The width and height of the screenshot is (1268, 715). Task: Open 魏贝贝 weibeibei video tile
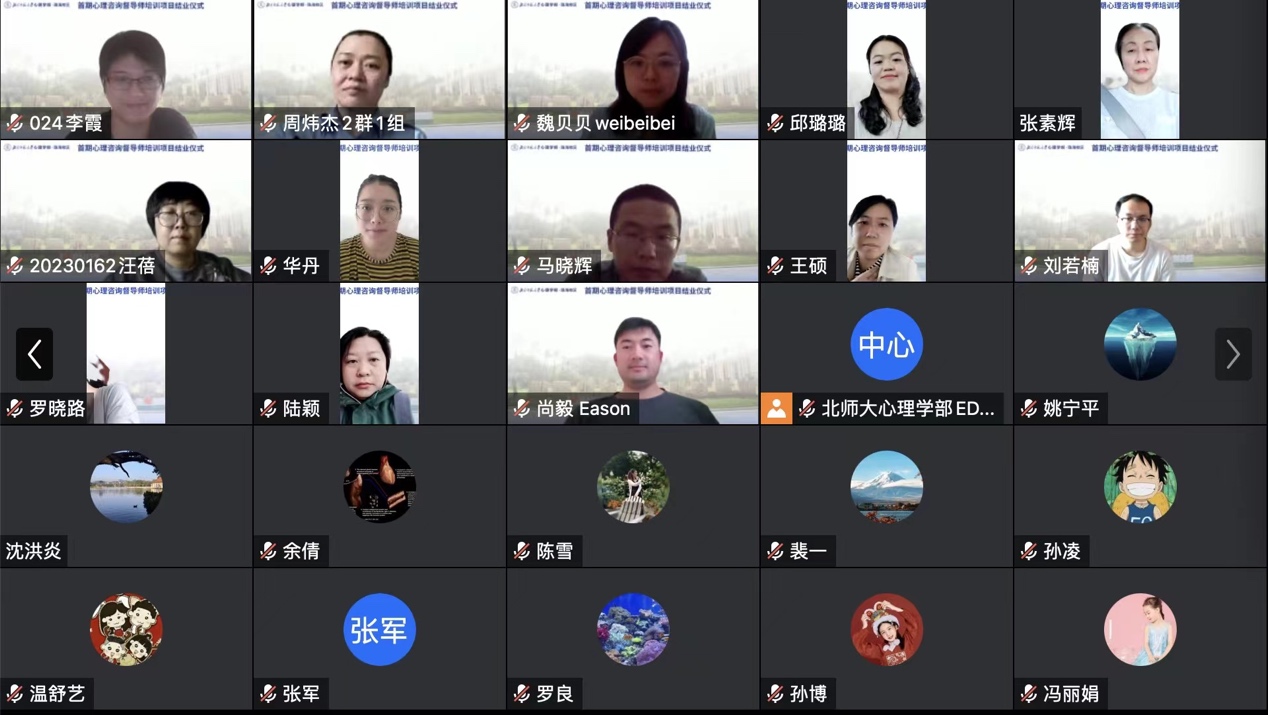pyautogui.click(x=633, y=70)
